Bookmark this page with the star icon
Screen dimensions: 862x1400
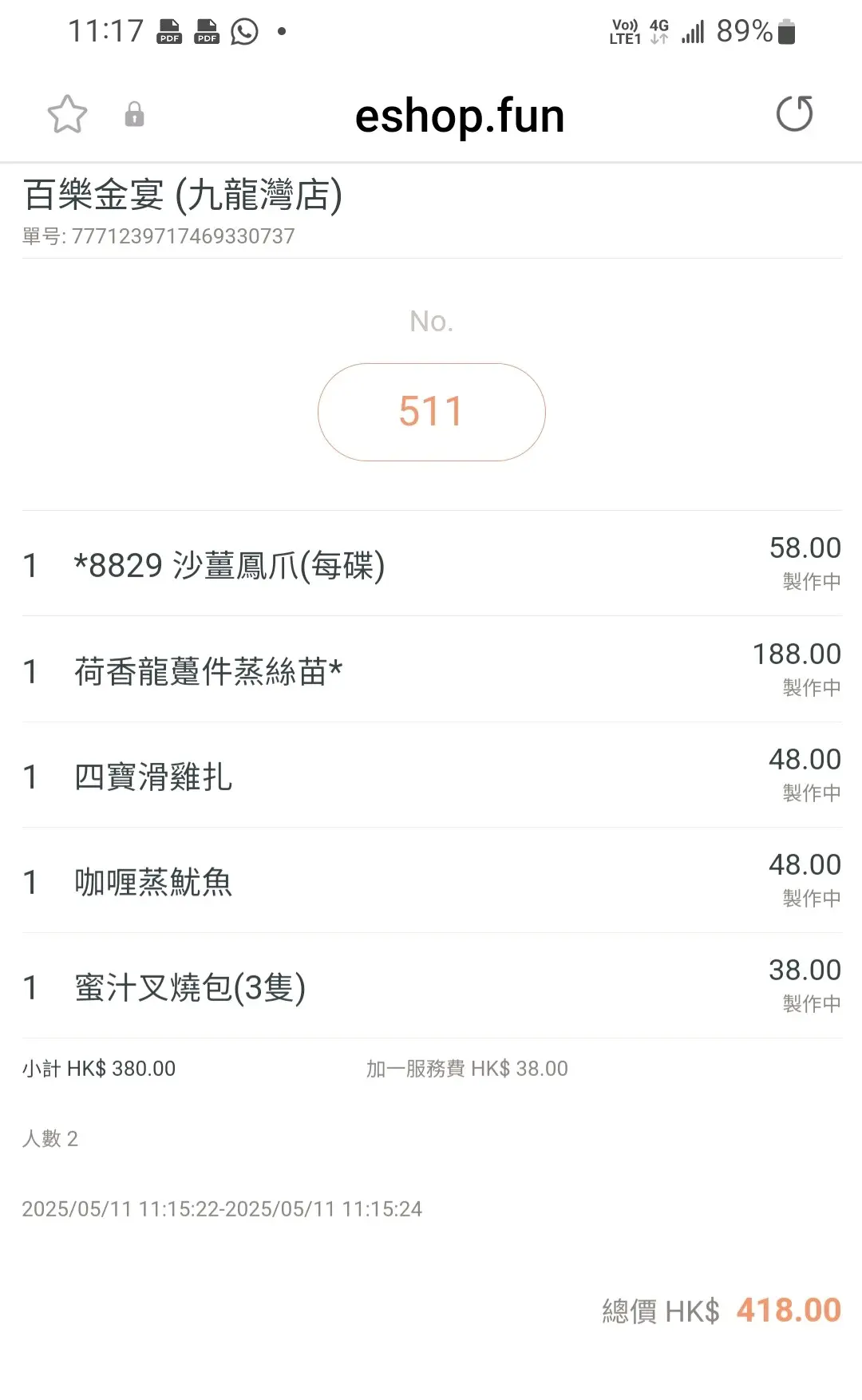pos(67,114)
